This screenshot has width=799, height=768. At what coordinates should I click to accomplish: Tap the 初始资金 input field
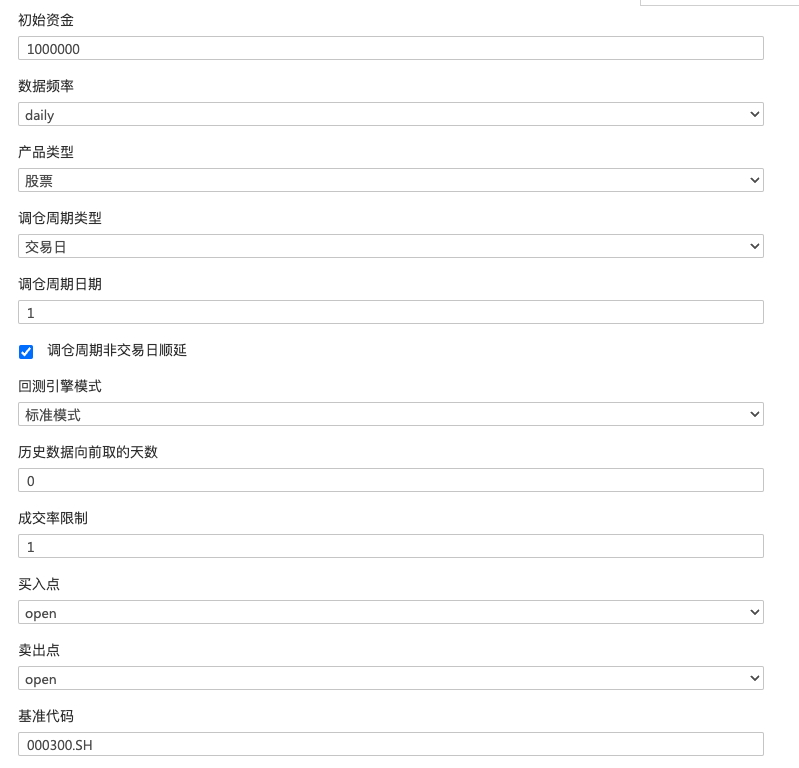[390, 48]
